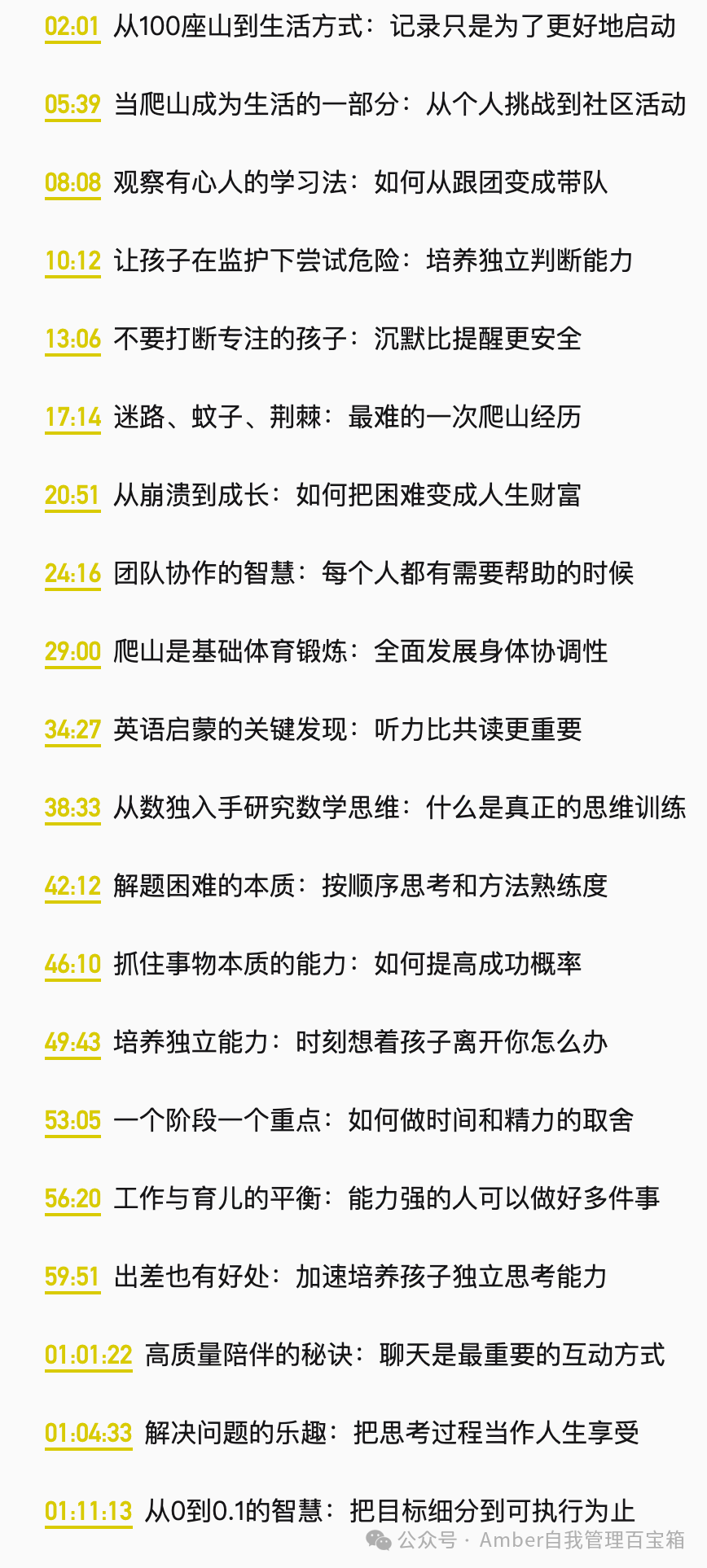Select the 10:12 timestamp link
Screen dimensions: 707x1568
(x=72, y=261)
